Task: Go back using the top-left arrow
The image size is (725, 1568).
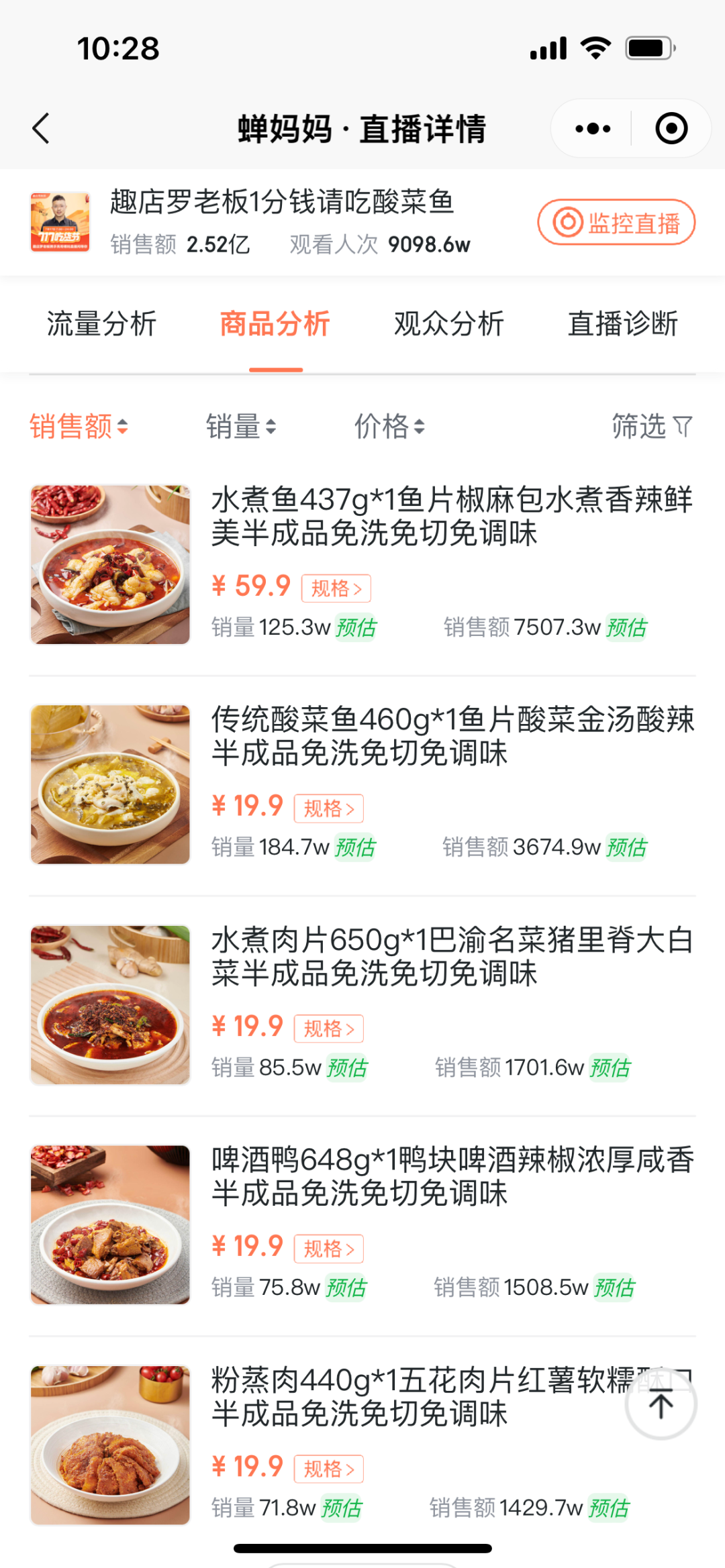Action: [42, 129]
